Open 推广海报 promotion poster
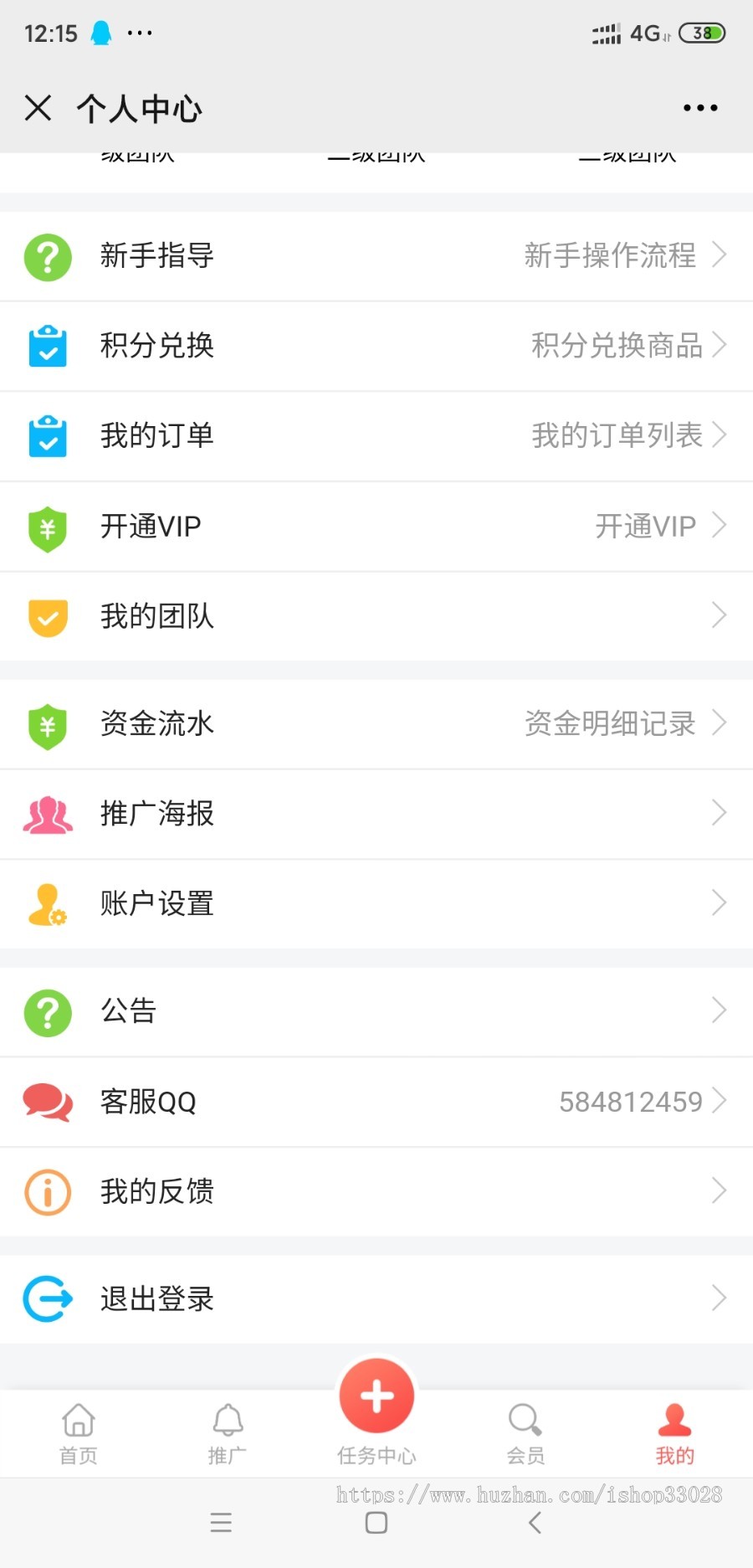 pos(376,813)
